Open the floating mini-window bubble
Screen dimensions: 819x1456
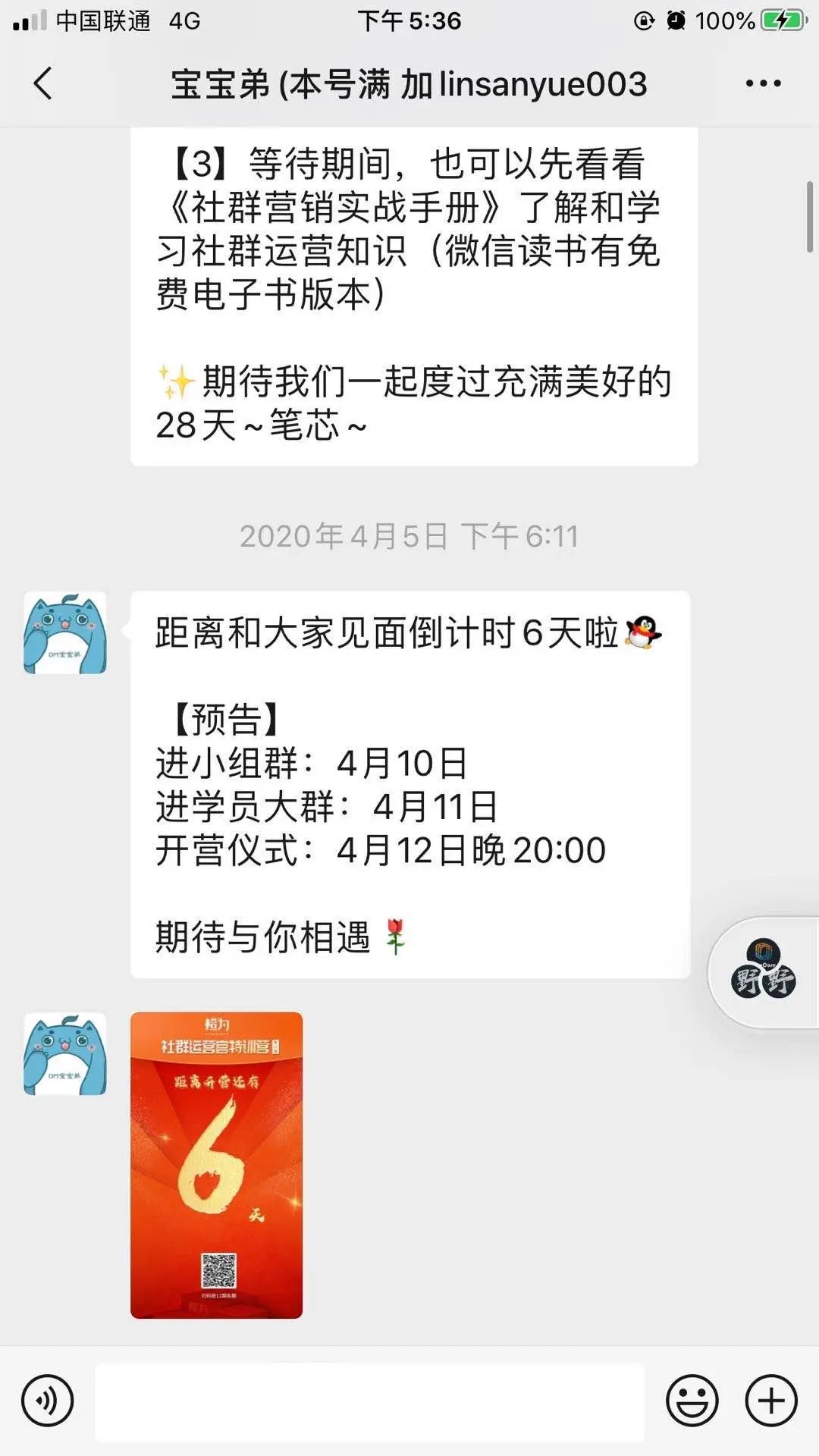(x=764, y=971)
